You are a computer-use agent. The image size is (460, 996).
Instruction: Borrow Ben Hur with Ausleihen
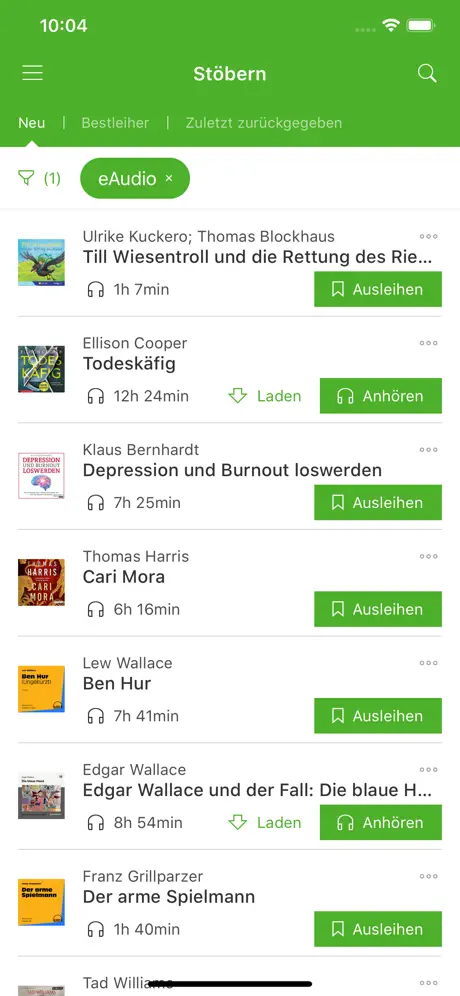point(378,716)
